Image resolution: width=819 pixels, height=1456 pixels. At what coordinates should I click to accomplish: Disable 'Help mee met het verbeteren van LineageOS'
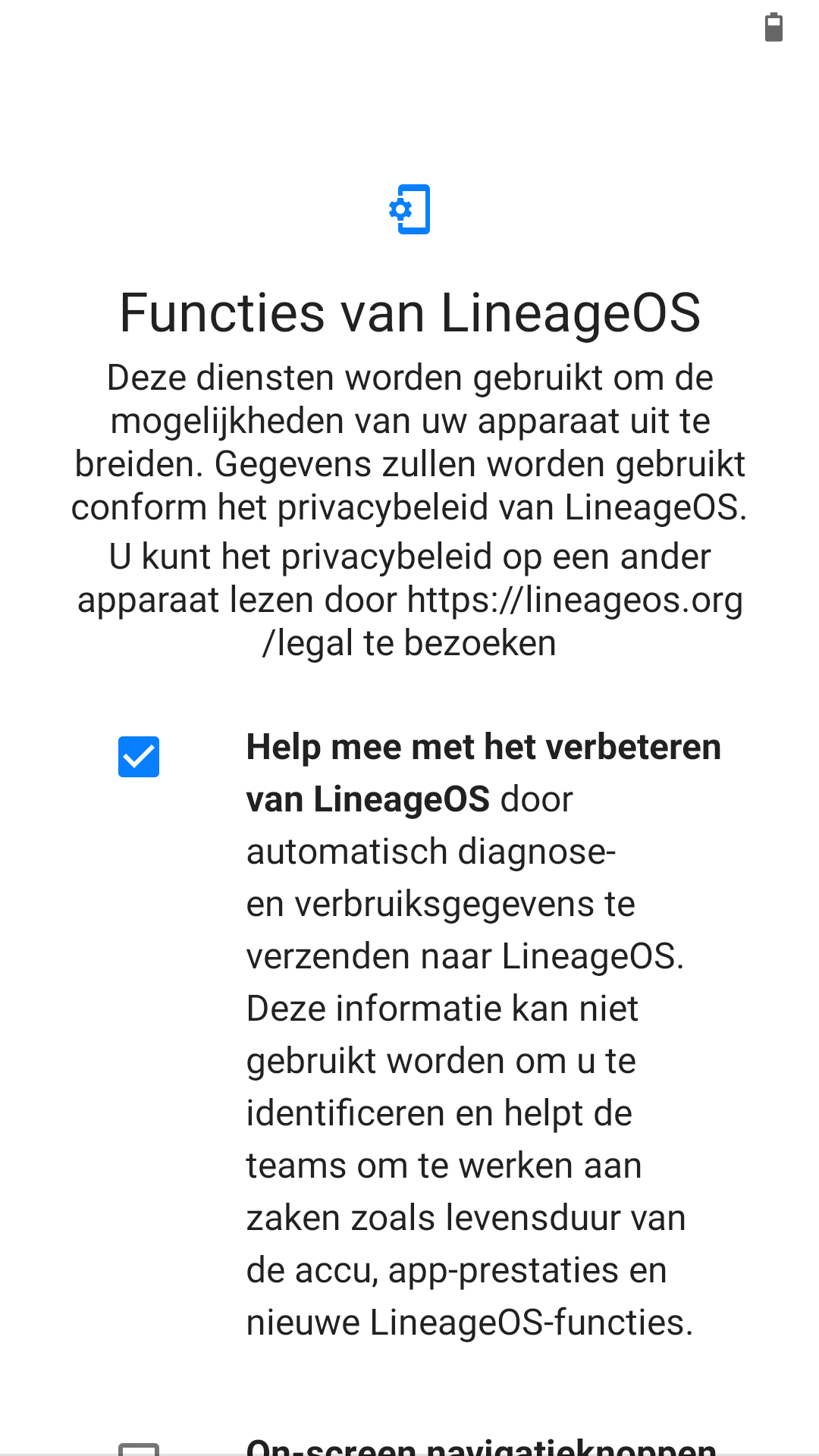tap(139, 755)
